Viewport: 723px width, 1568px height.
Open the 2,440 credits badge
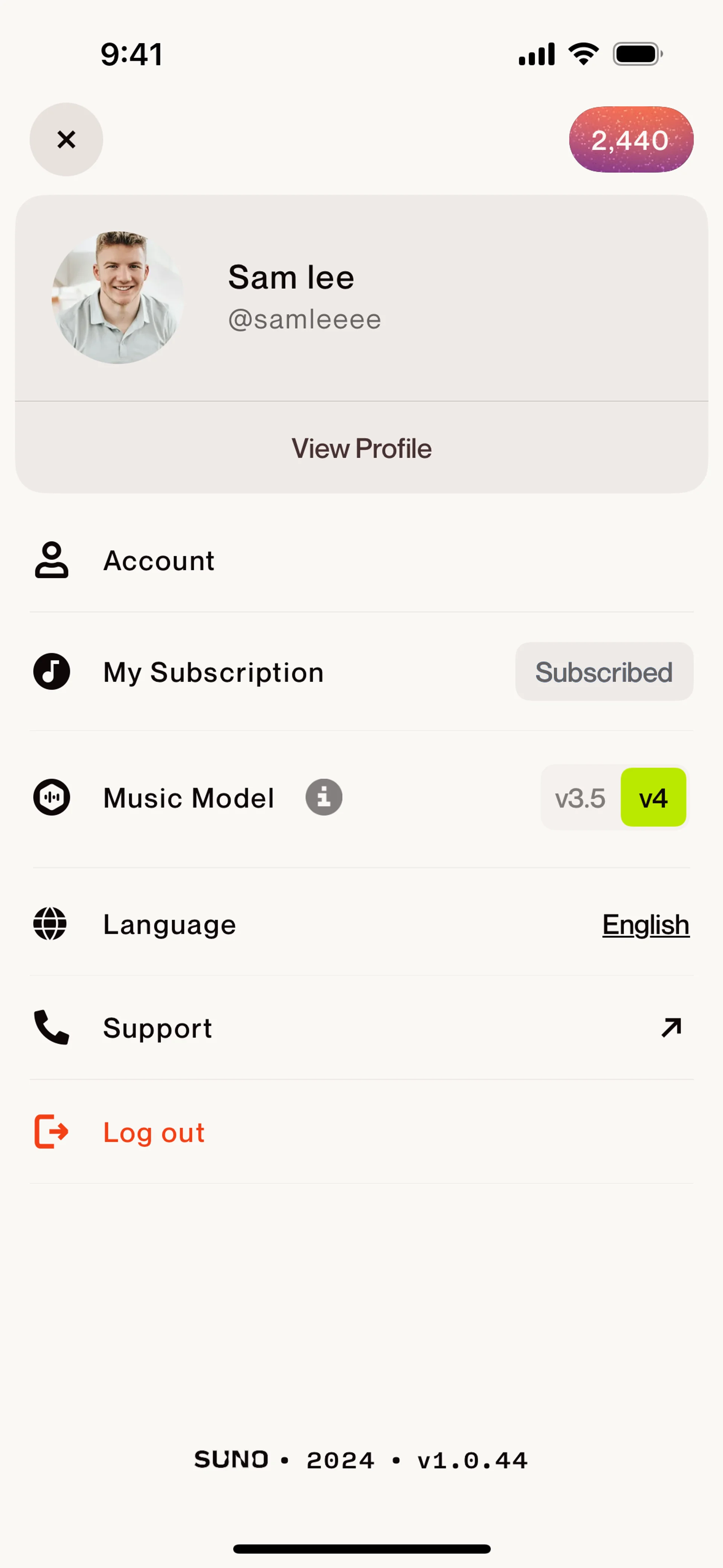point(630,139)
